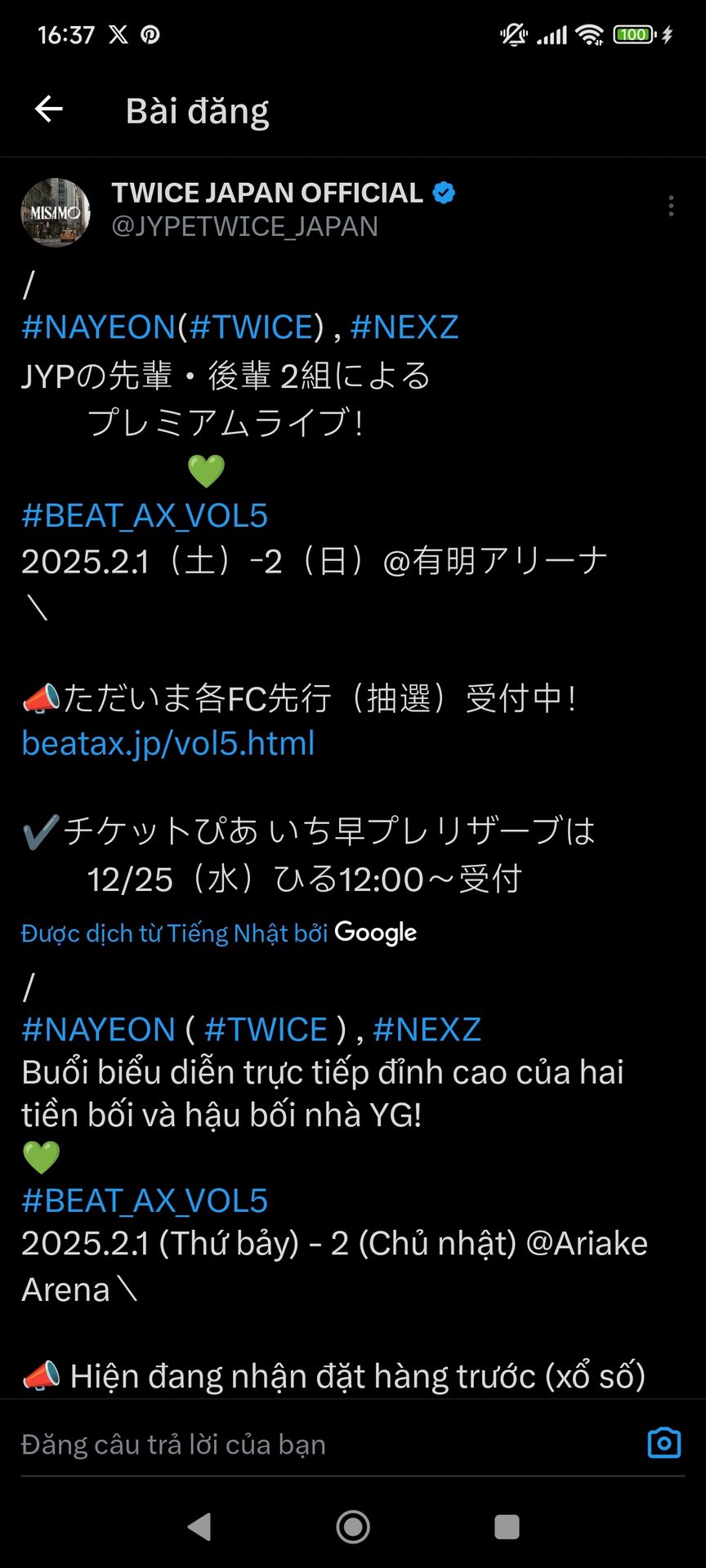Open the beatax.jp/vol5.html link
The image size is (706, 1568).
click(x=168, y=743)
